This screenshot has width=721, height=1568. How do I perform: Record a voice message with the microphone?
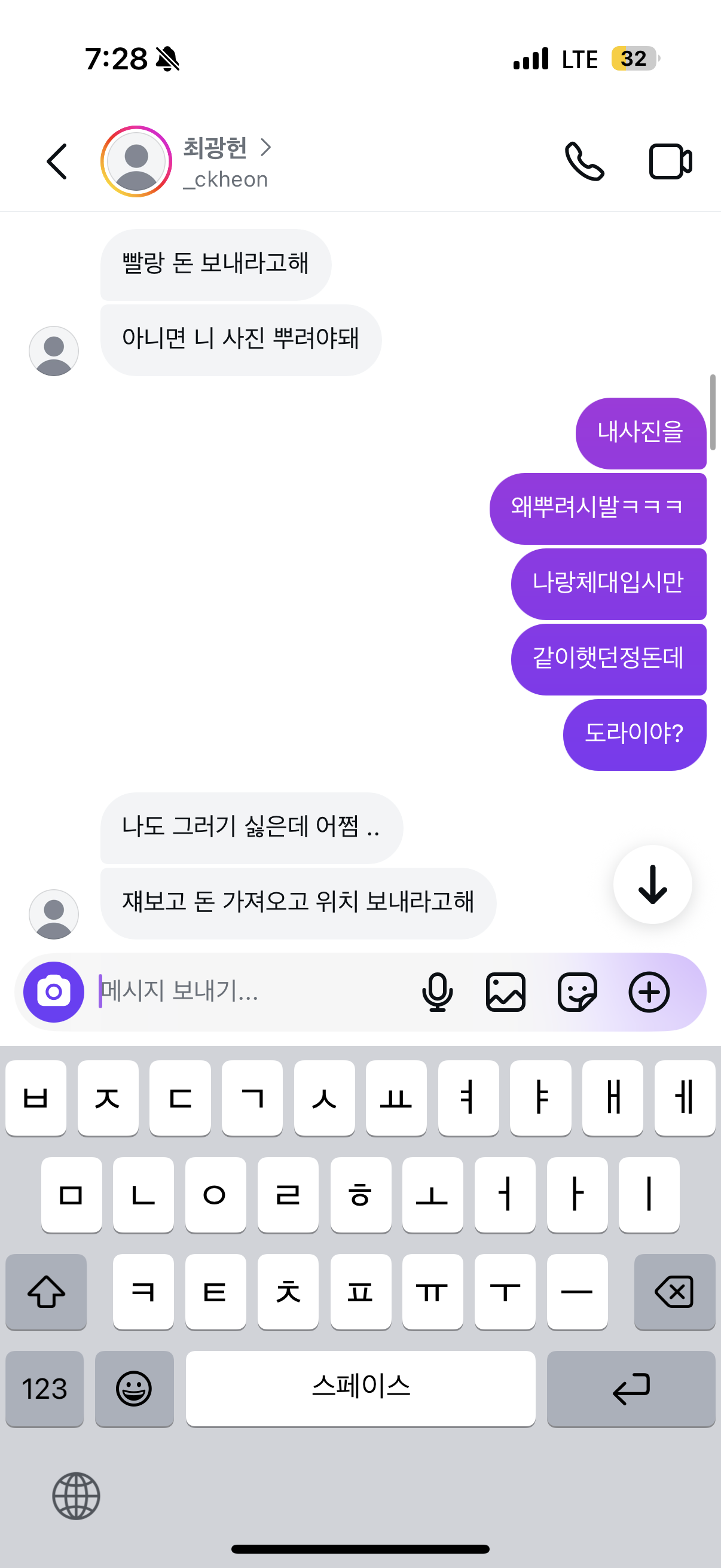(437, 992)
